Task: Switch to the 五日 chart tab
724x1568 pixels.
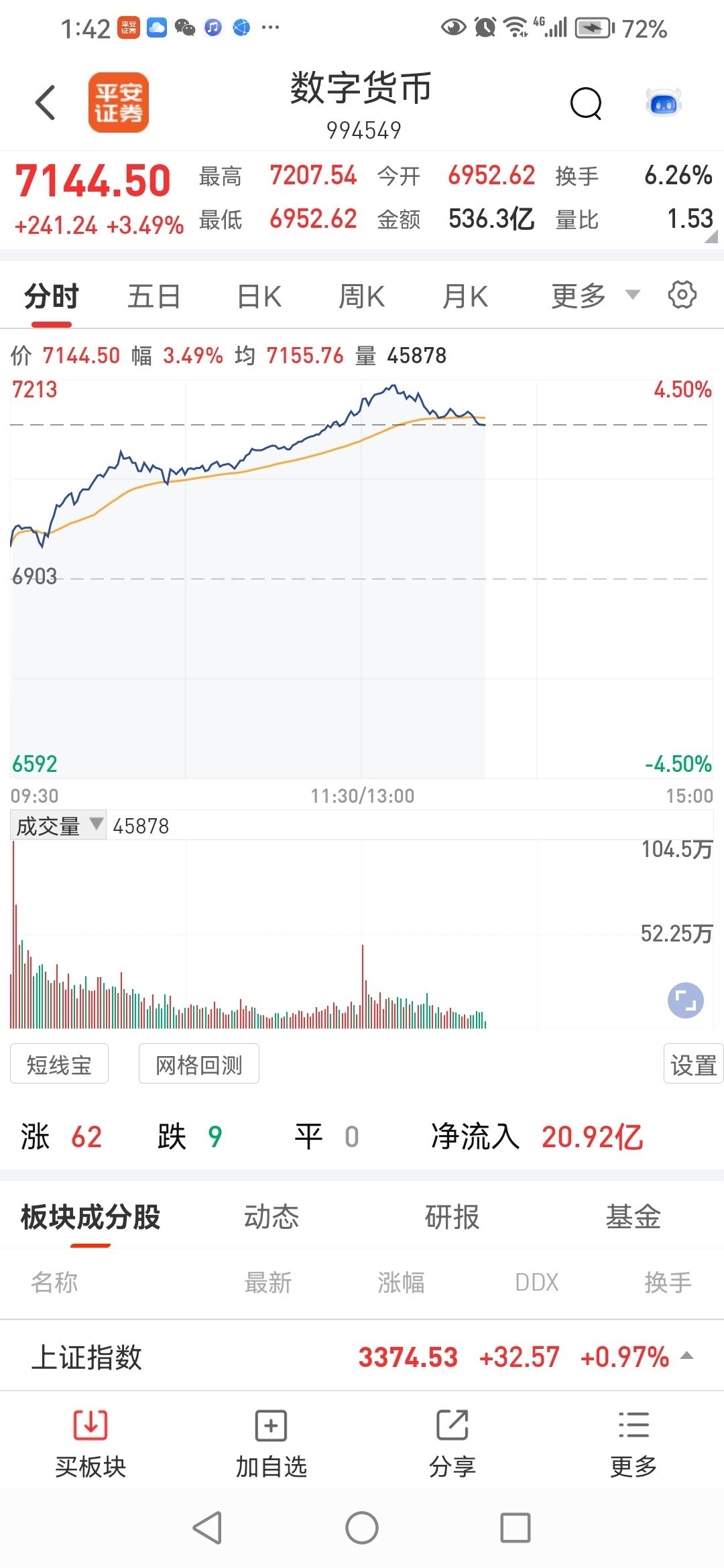Action: (x=154, y=296)
